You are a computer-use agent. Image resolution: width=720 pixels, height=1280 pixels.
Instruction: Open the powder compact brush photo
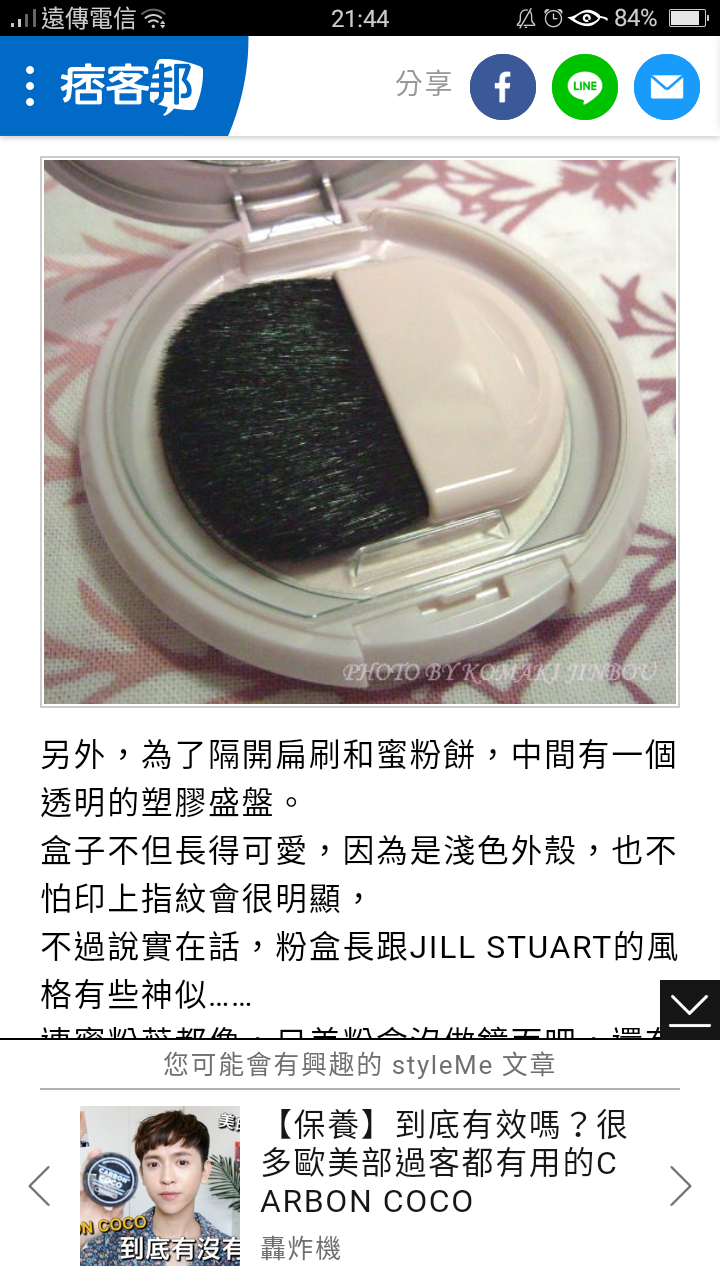click(360, 431)
